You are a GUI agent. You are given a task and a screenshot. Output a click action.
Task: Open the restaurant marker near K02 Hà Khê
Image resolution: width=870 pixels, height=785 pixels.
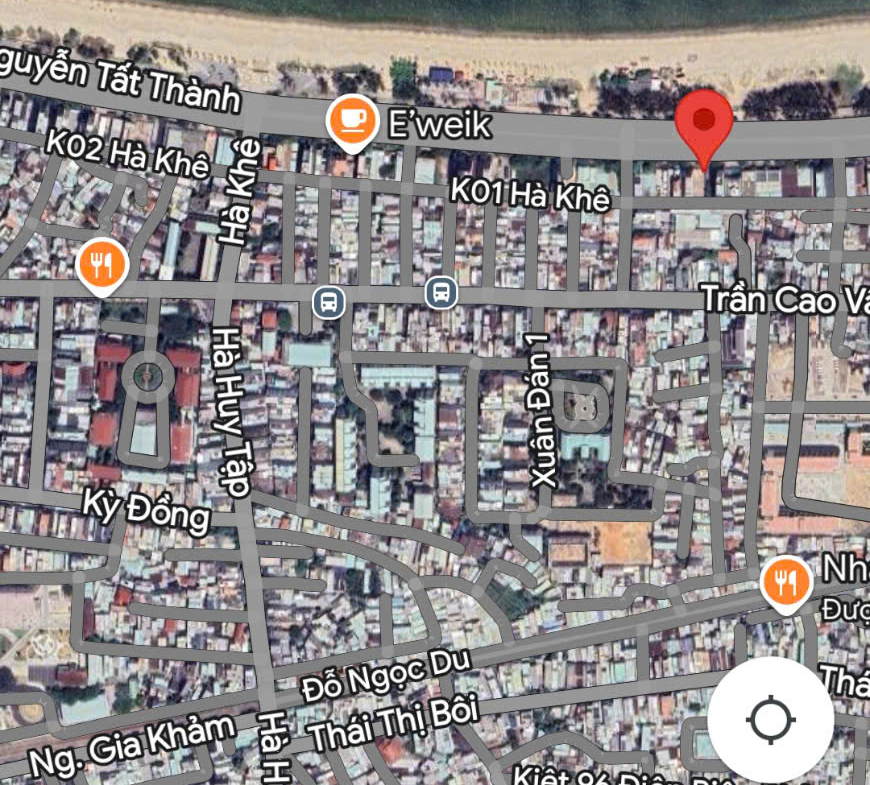point(102,266)
